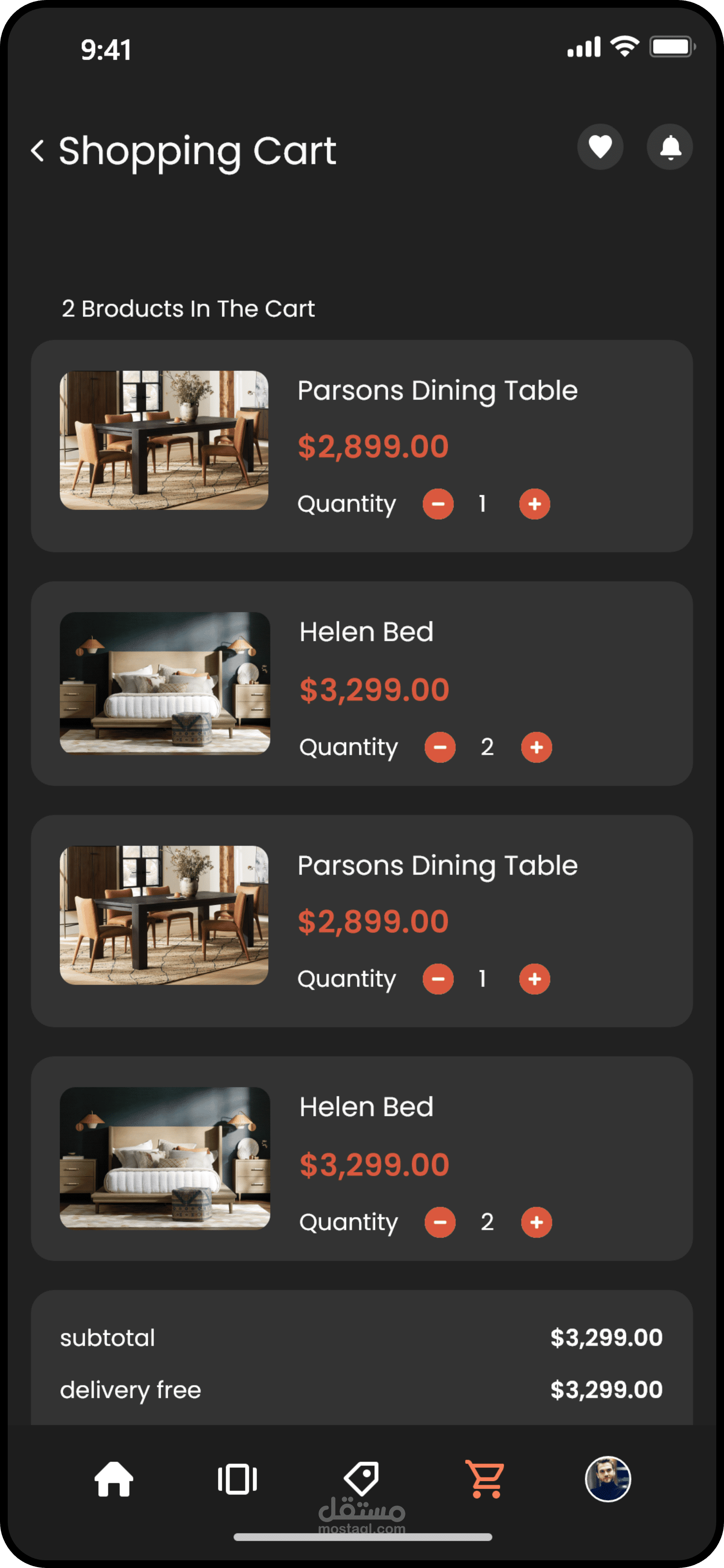Open favorites with the heart icon
Screen dimensions: 724x1568
600,147
